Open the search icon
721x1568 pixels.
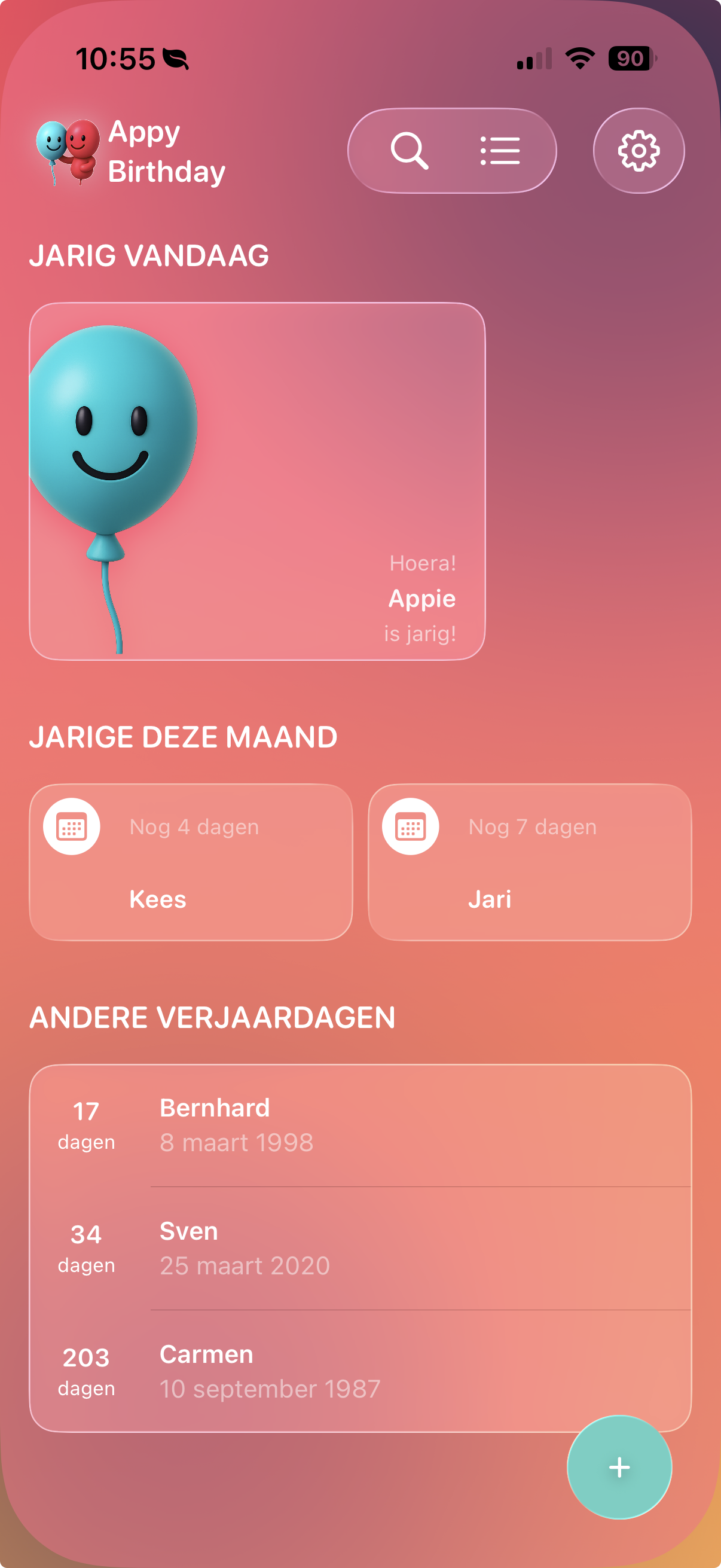(x=410, y=151)
